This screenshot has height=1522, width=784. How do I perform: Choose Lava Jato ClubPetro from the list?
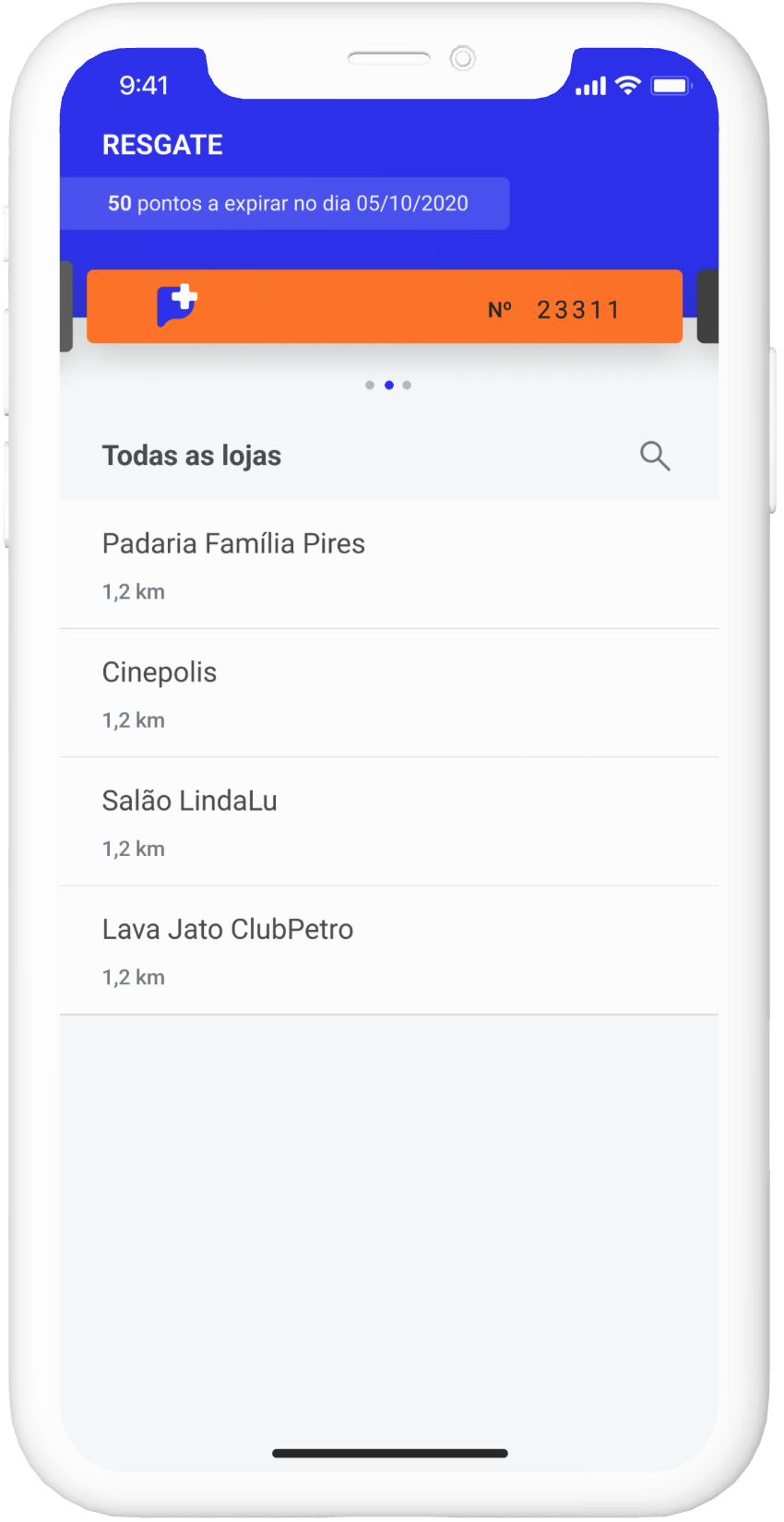coord(389,950)
